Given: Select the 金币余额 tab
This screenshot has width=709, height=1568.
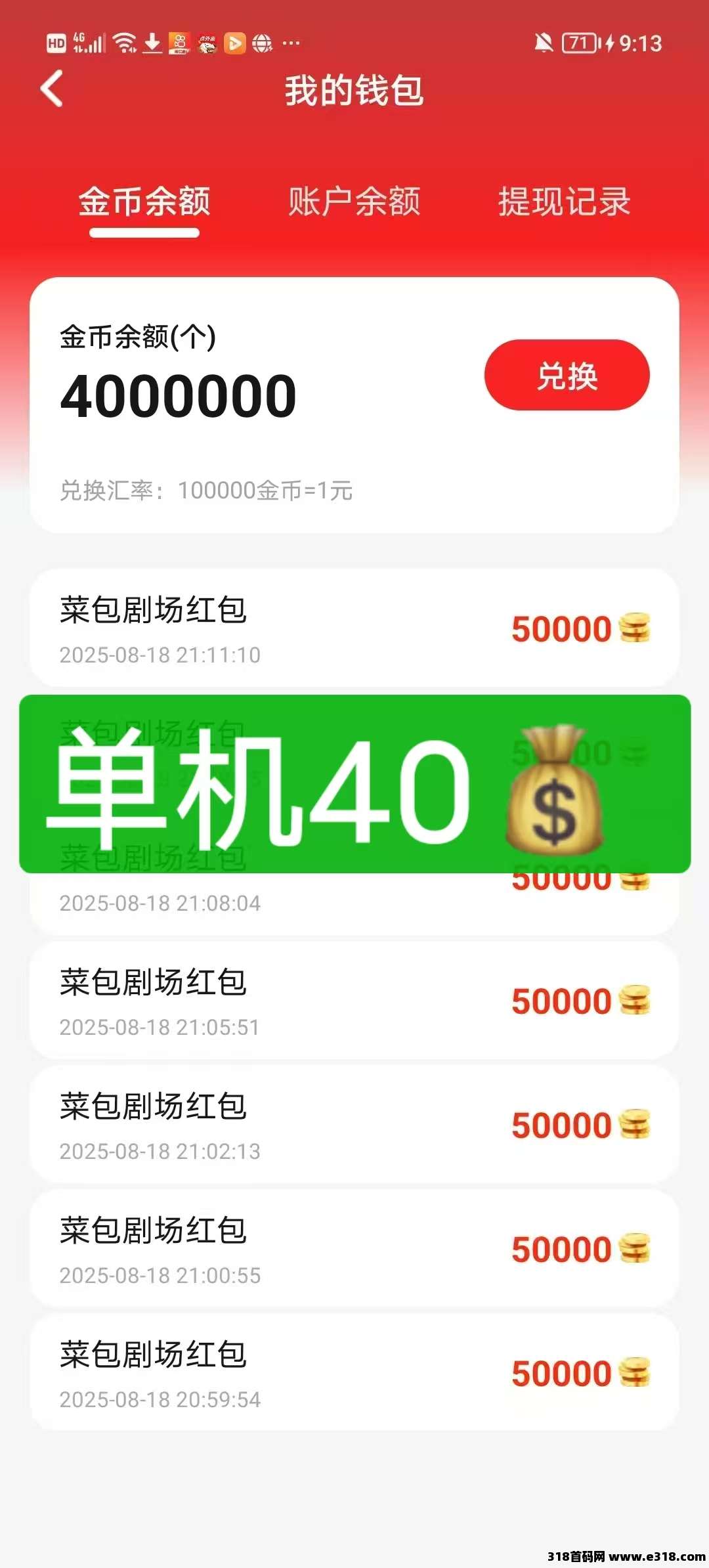Looking at the screenshot, I should click(x=144, y=202).
